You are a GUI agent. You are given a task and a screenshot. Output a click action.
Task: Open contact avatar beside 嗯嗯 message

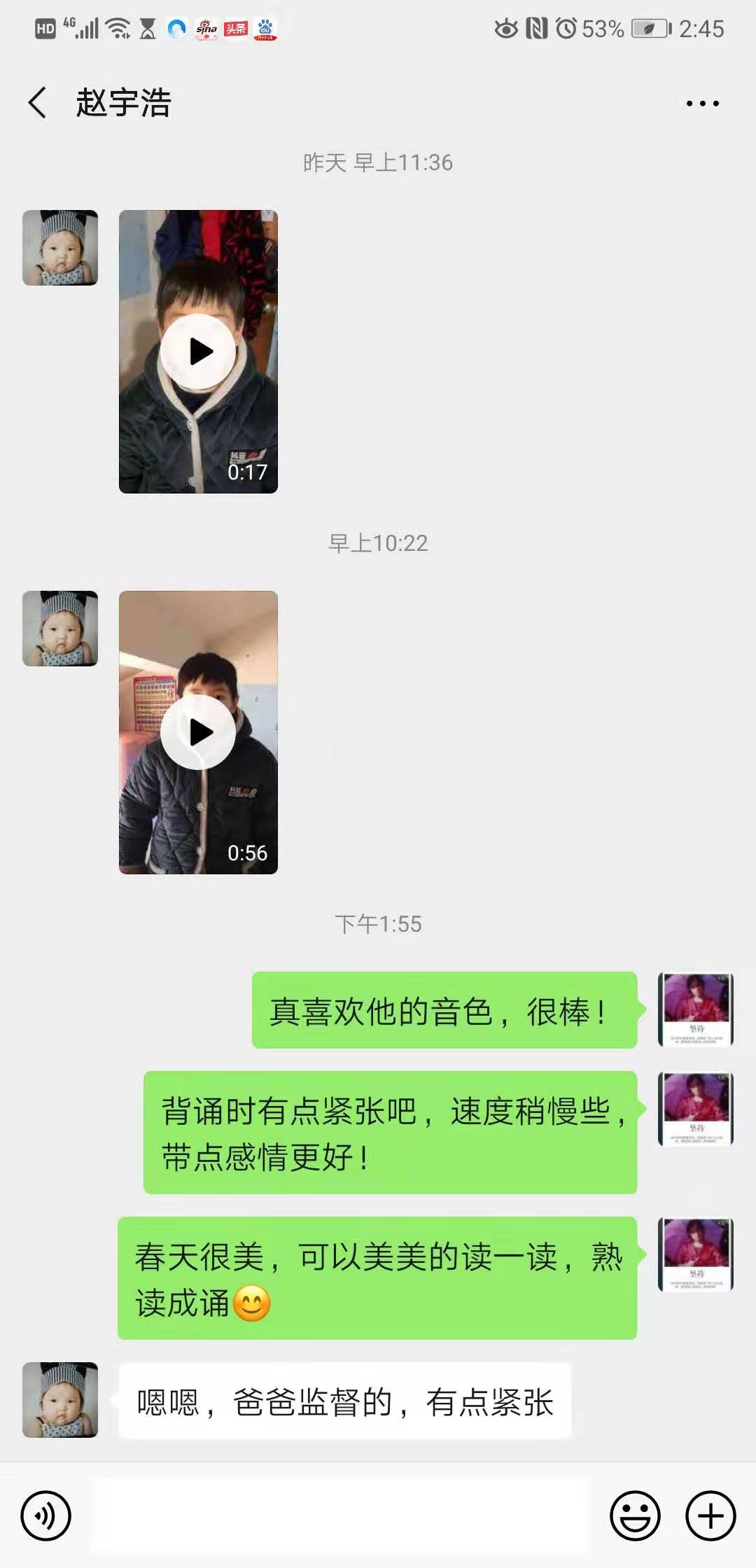(60, 1400)
